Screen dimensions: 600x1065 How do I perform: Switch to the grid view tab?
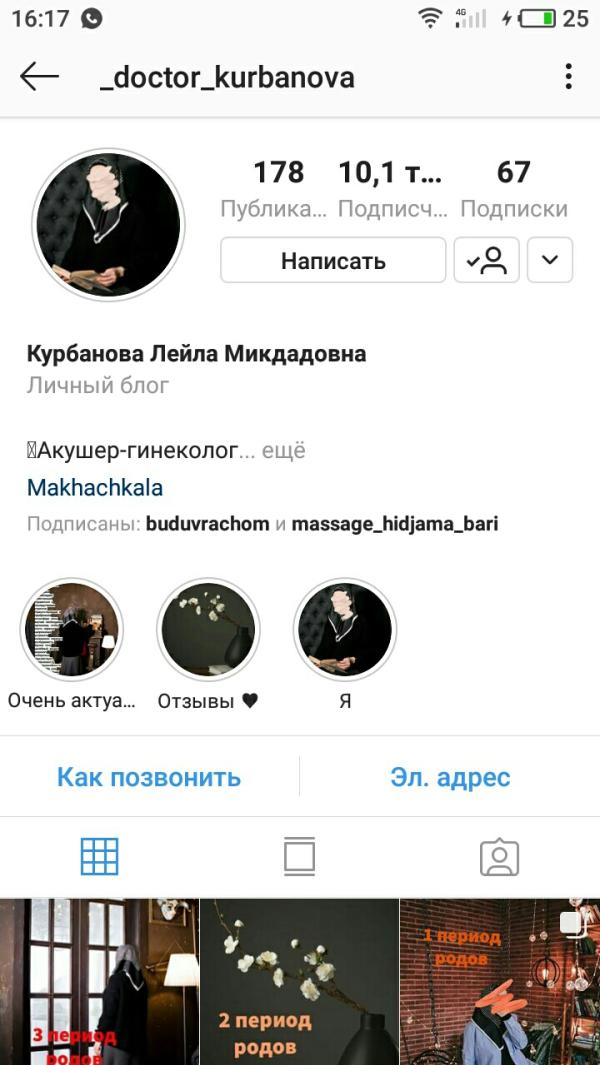(x=99, y=856)
